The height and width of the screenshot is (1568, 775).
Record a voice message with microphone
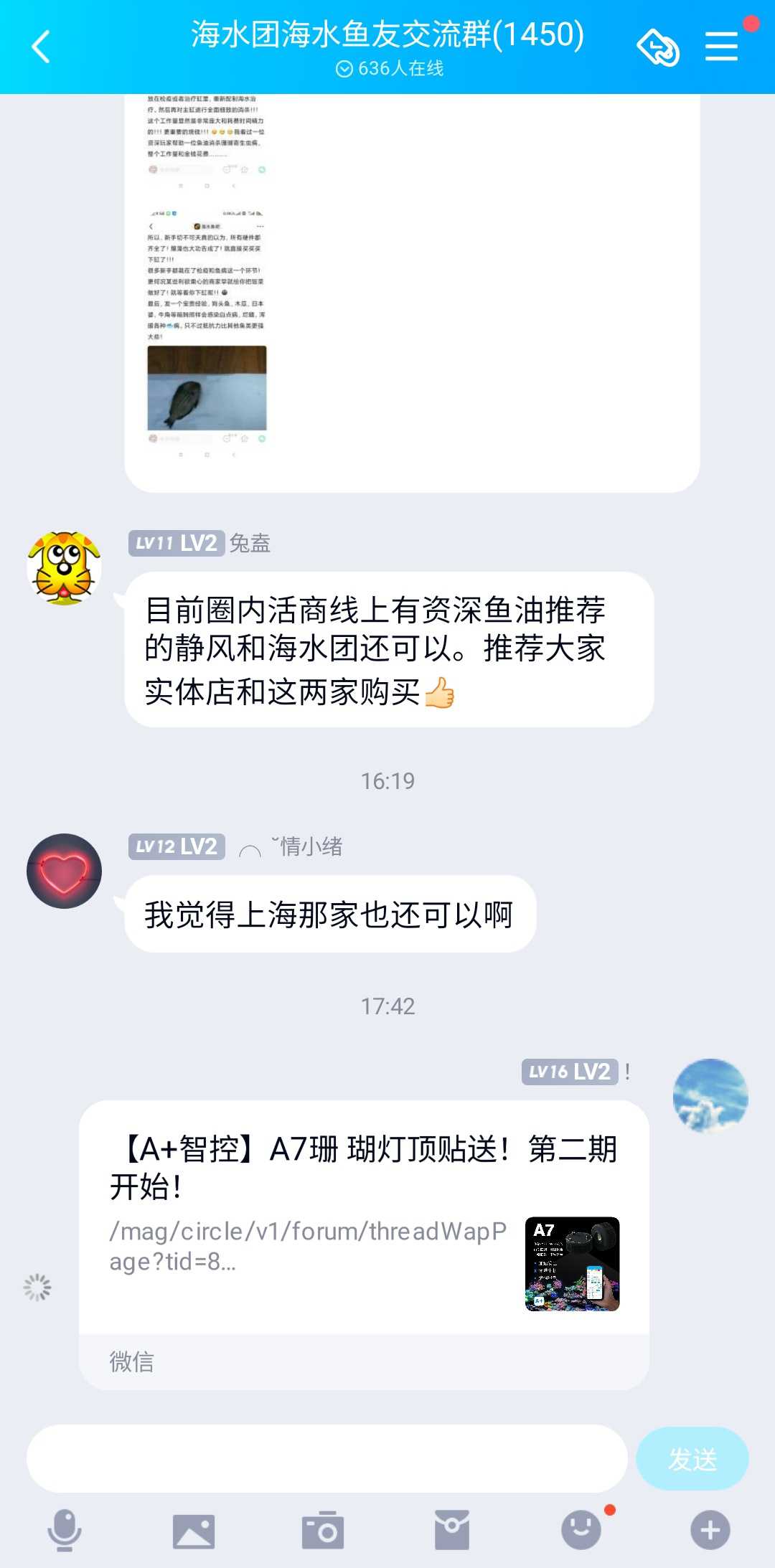point(65,1530)
